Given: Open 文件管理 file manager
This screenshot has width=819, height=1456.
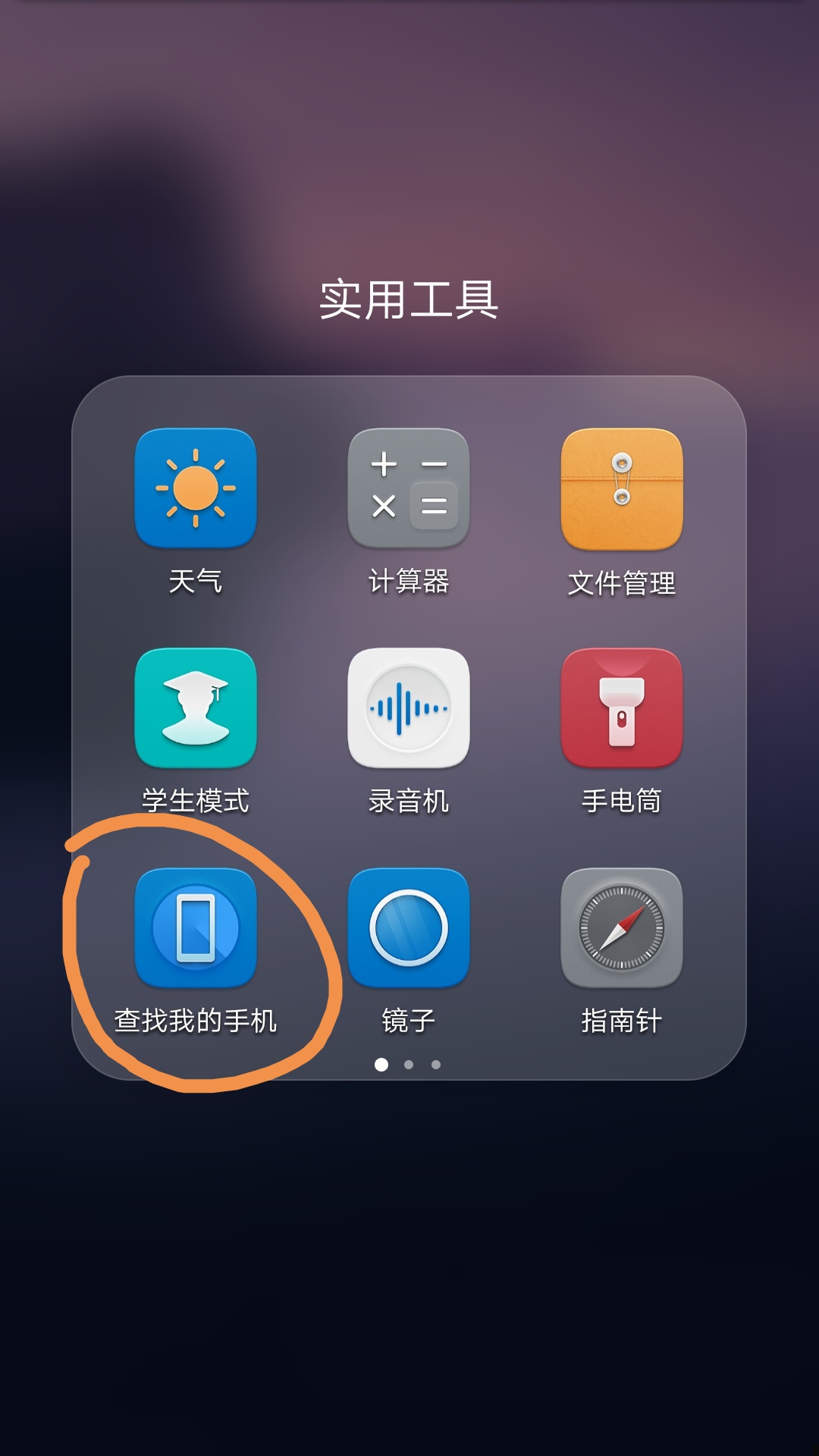Looking at the screenshot, I should tap(622, 489).
